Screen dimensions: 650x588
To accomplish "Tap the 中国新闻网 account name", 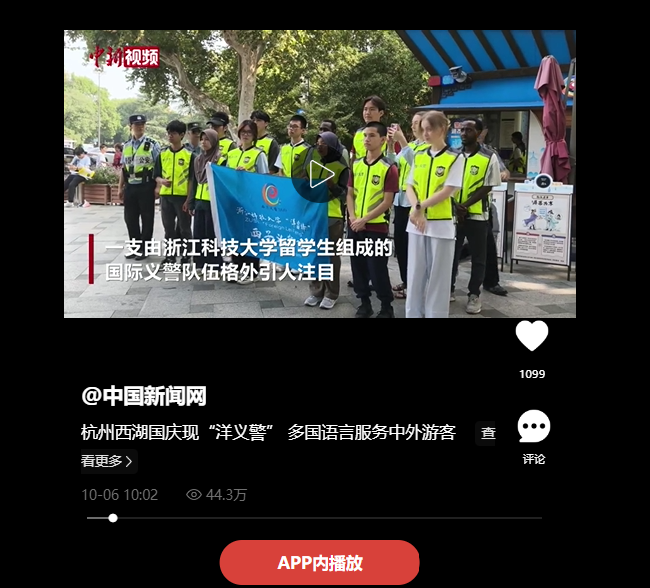I will (144, 396).
